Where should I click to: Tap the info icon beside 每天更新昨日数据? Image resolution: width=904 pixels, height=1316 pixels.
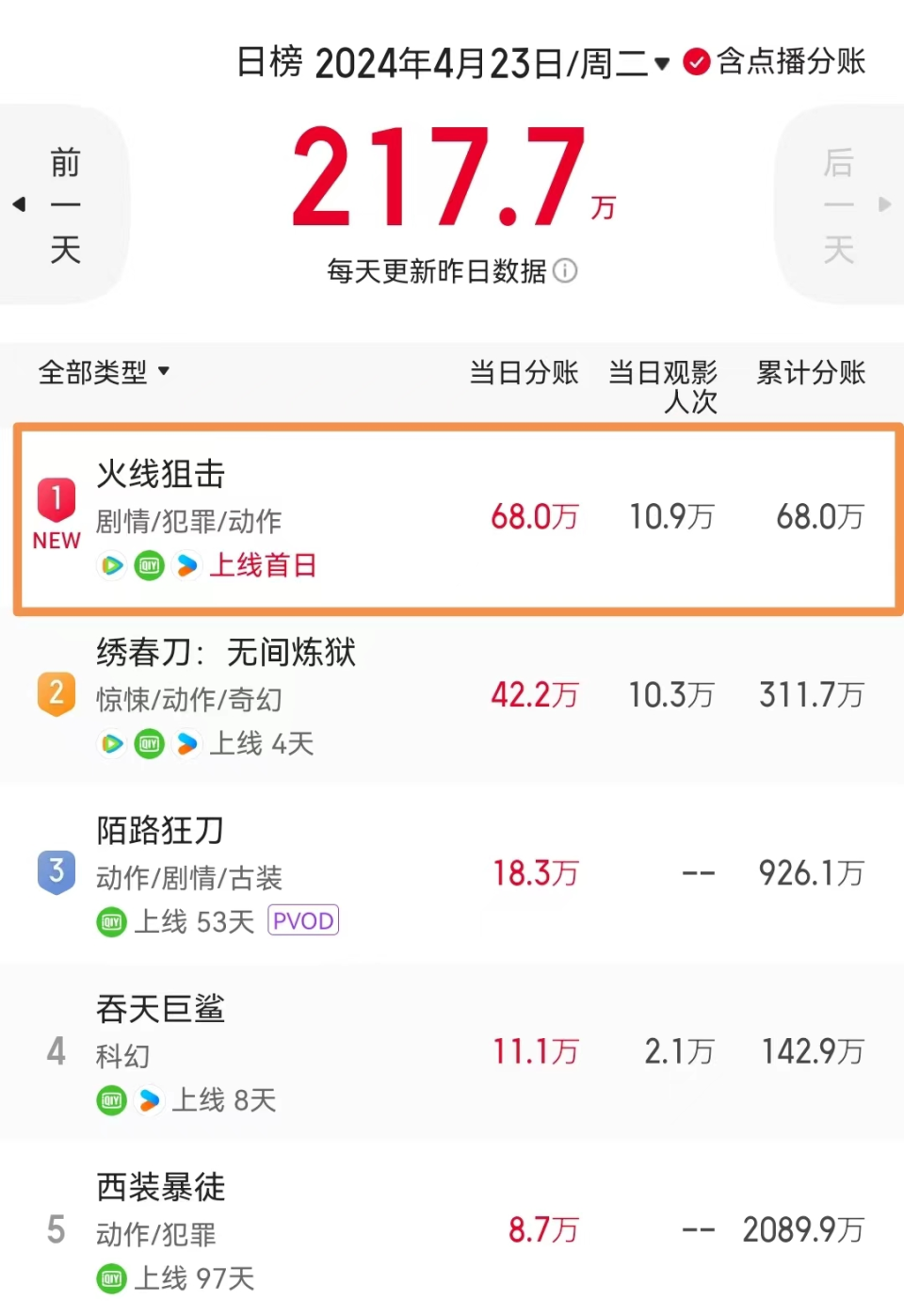(565, 271)
